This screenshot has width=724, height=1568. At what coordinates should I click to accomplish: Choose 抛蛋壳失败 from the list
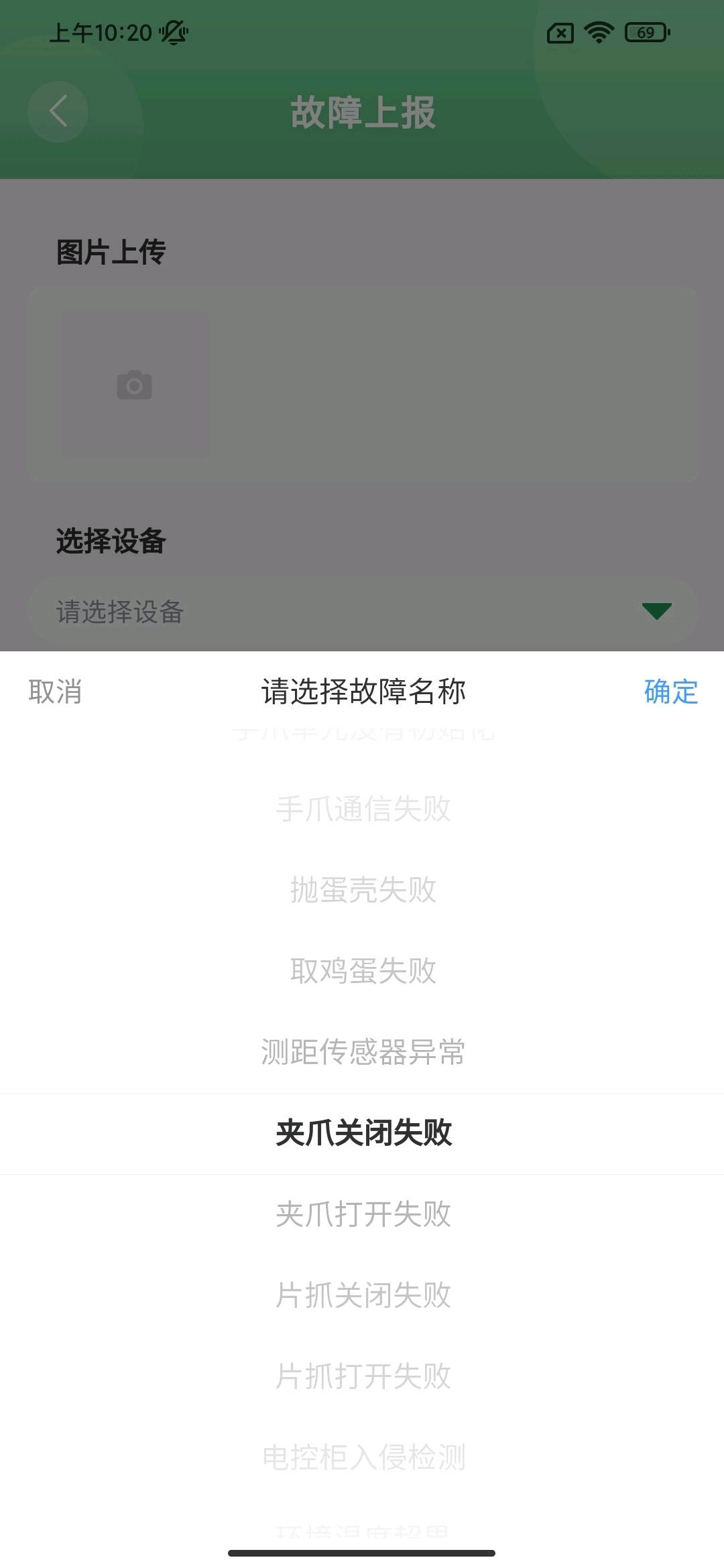[x=363, y=890]
